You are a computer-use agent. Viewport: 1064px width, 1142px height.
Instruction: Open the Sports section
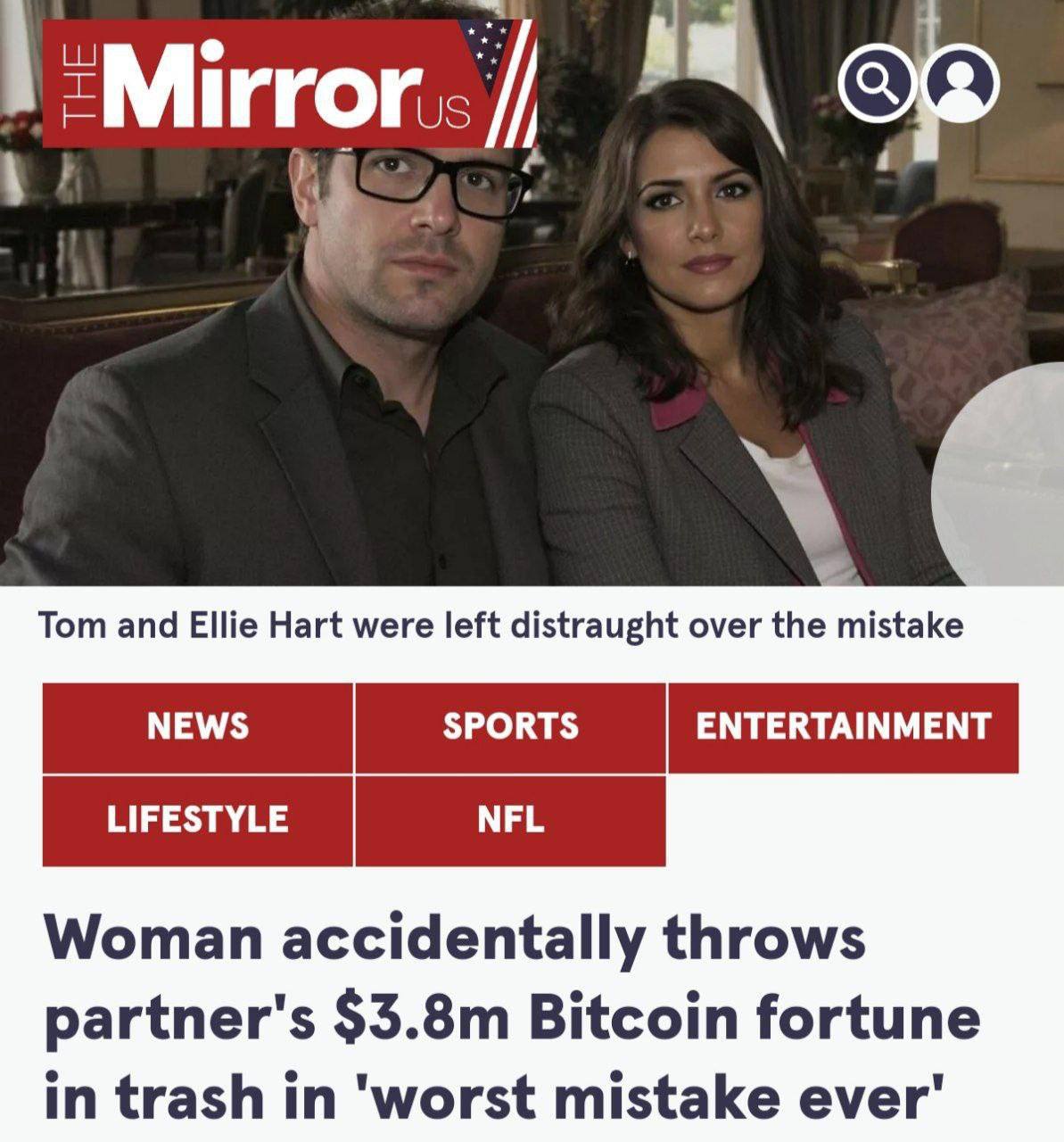[510, 727]
